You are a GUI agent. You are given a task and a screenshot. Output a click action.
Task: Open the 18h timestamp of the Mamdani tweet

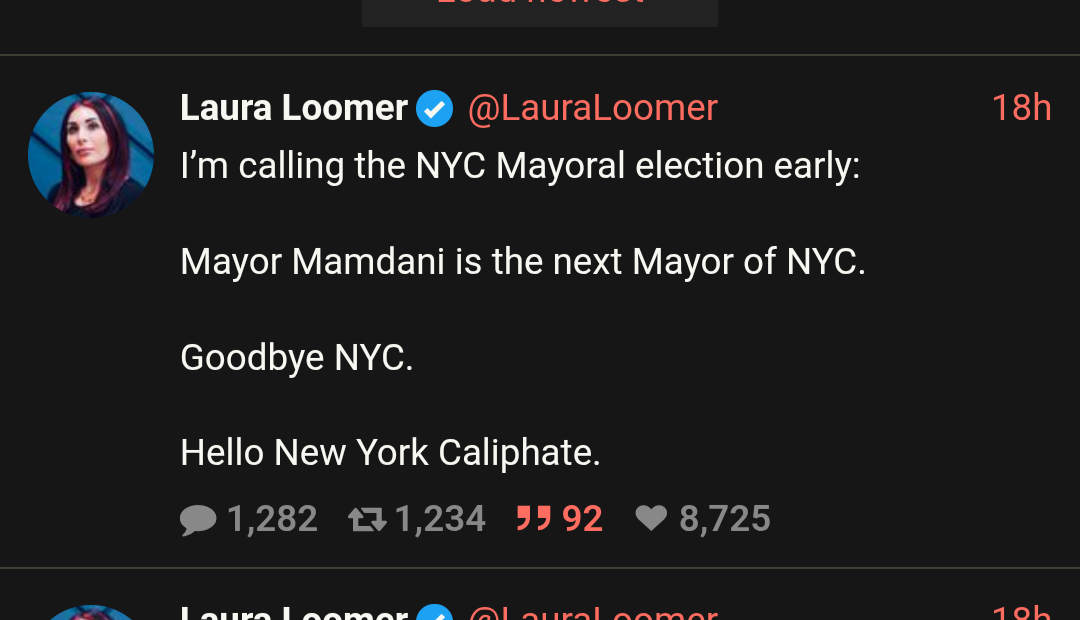coord(1020,108)
